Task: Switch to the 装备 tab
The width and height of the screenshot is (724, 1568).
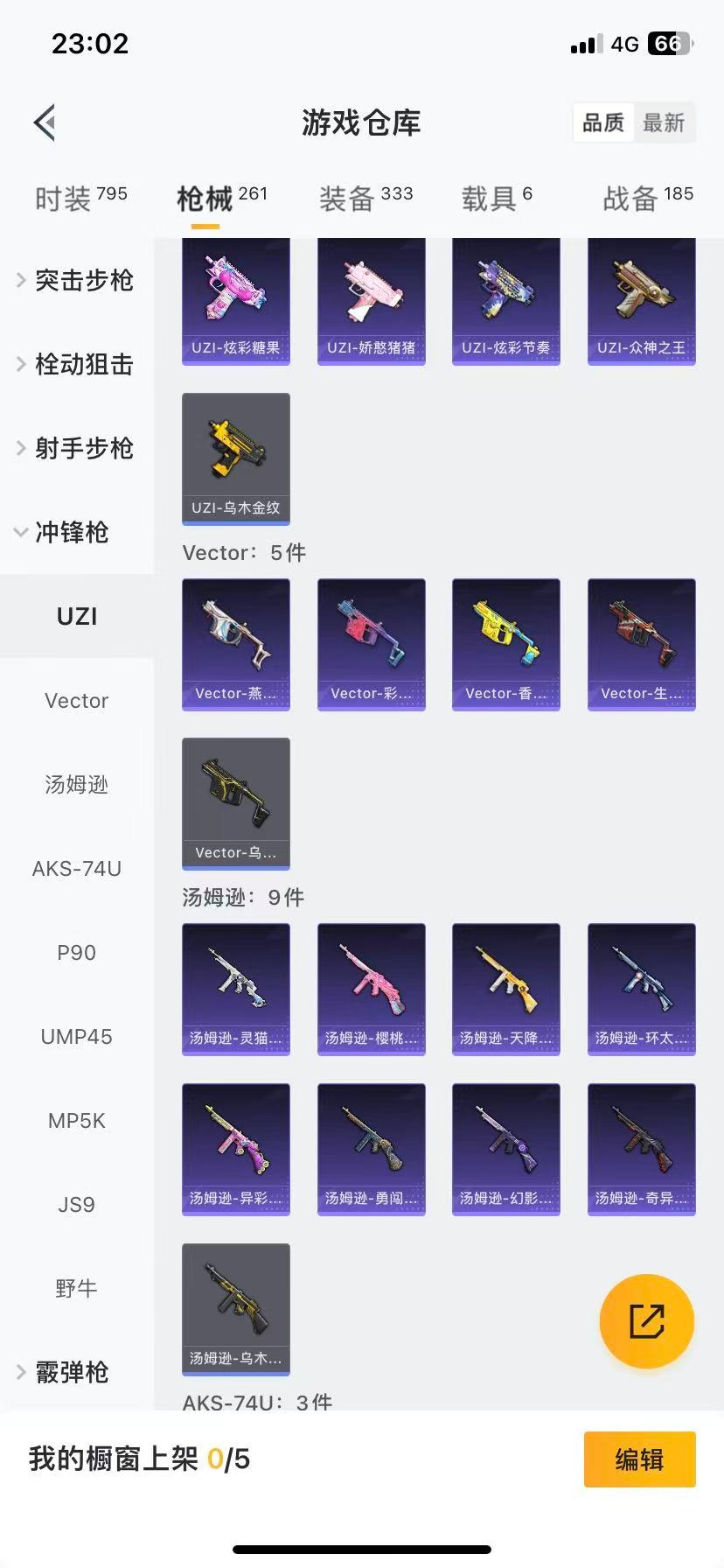Action: (365, 199)
